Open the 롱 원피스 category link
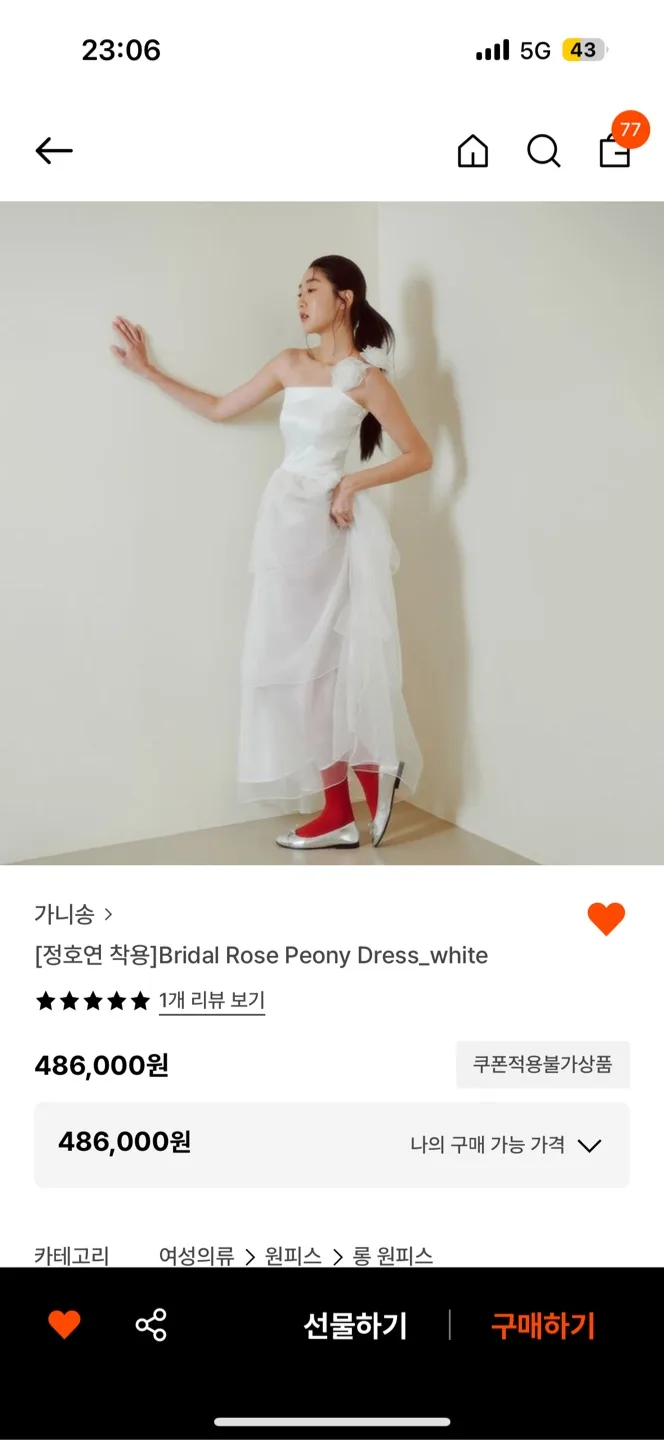The image size is (664, 1440). point(393,1255)
